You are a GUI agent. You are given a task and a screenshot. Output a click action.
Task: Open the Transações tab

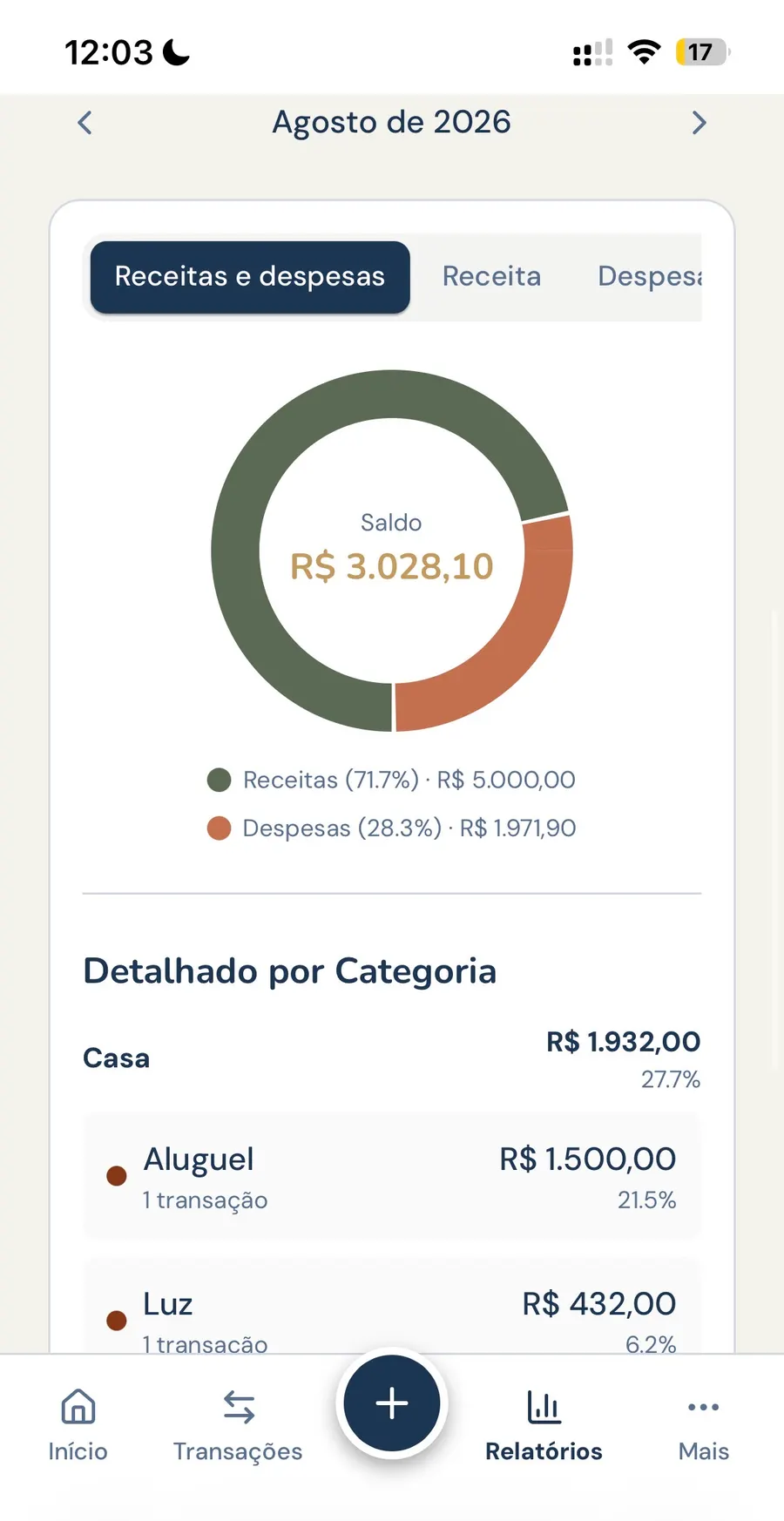click(238, 1425)
